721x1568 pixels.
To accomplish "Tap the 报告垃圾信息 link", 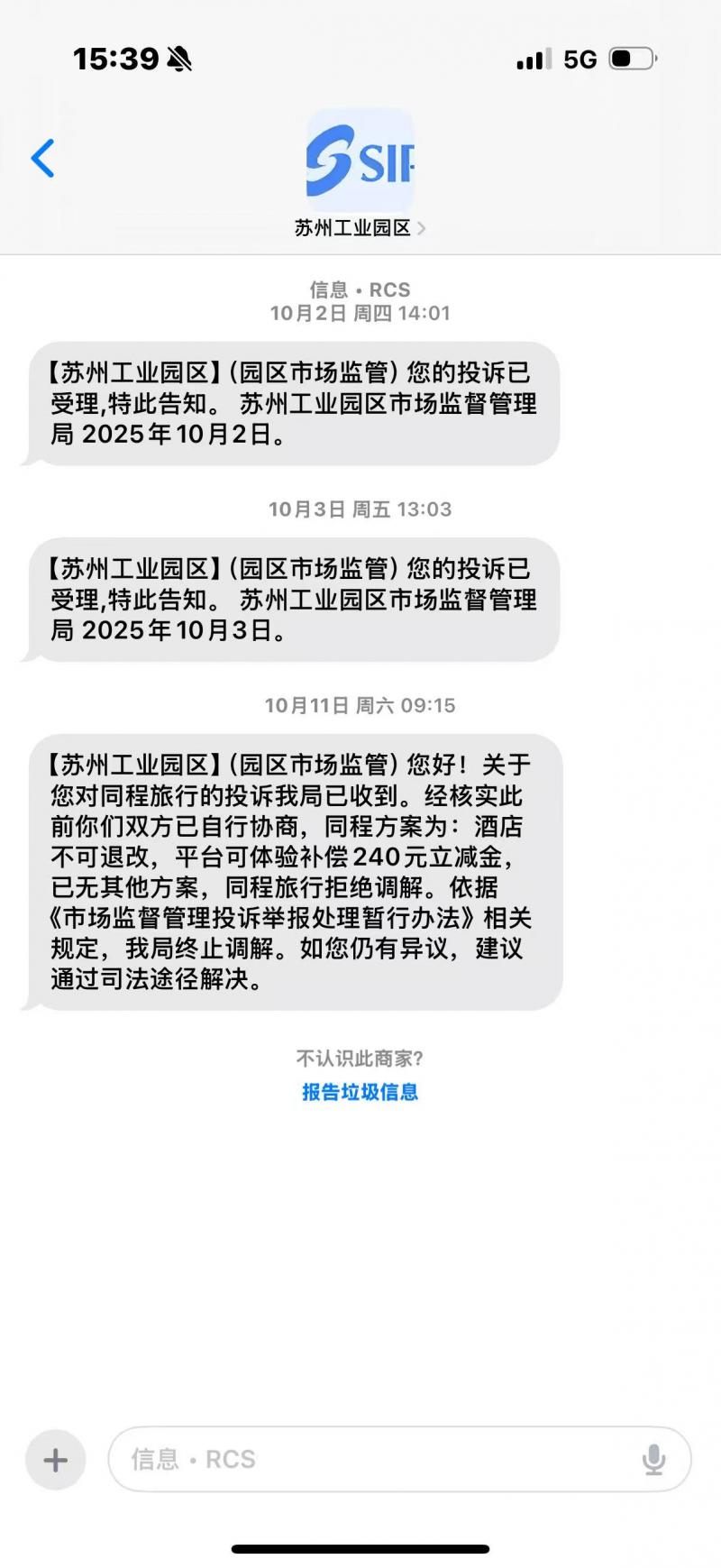I will 360,1092.
